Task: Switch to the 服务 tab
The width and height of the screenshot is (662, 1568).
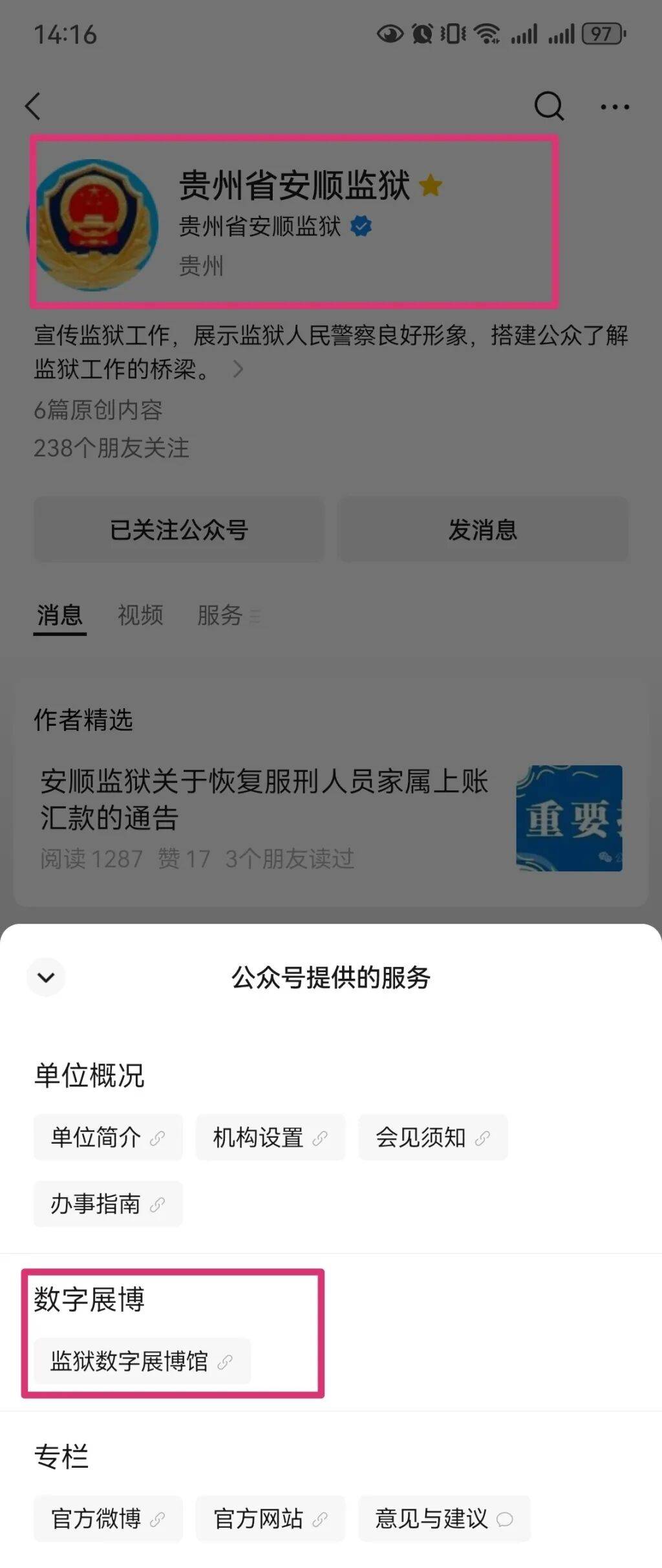Action: click(x=221, y=615)
